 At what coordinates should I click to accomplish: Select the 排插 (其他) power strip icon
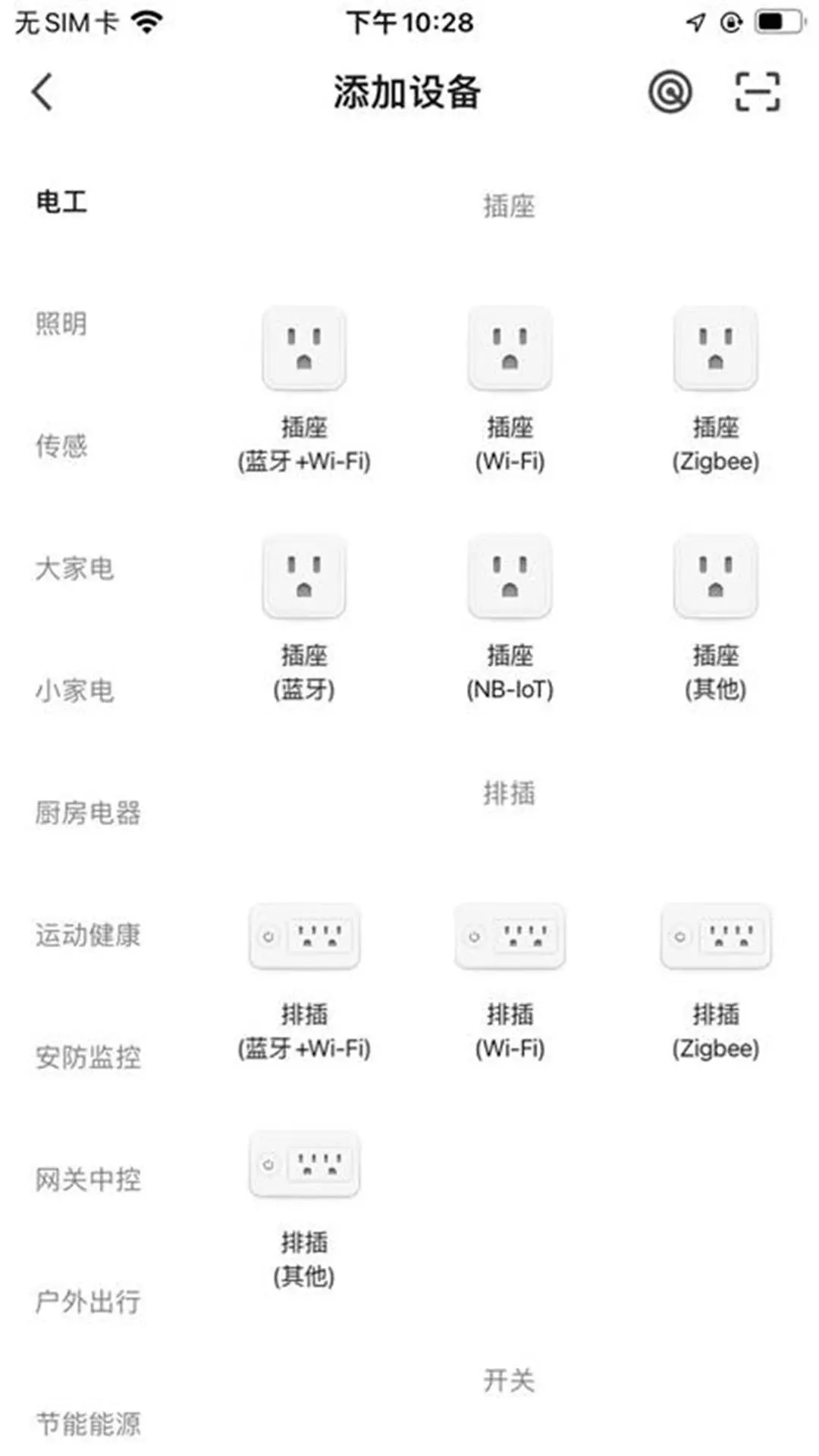pyautogui.click(x=303, y=1164)
